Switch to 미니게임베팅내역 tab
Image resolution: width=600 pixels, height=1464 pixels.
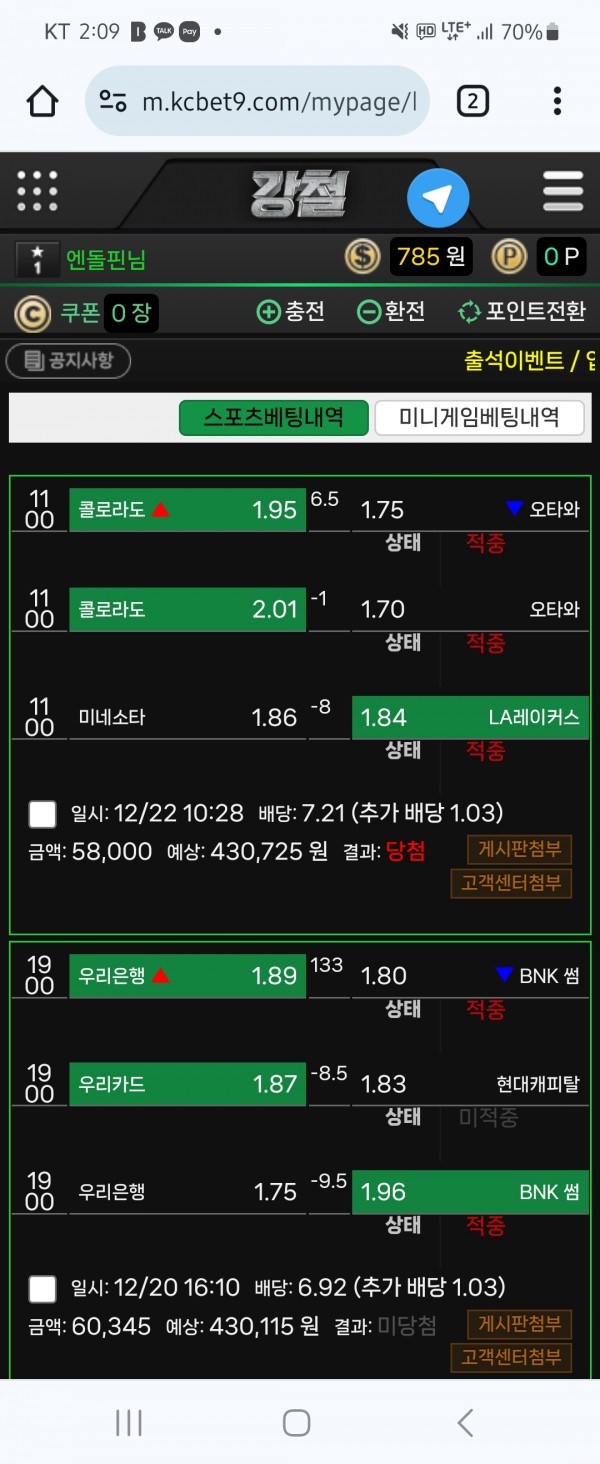tap(479, 418)
